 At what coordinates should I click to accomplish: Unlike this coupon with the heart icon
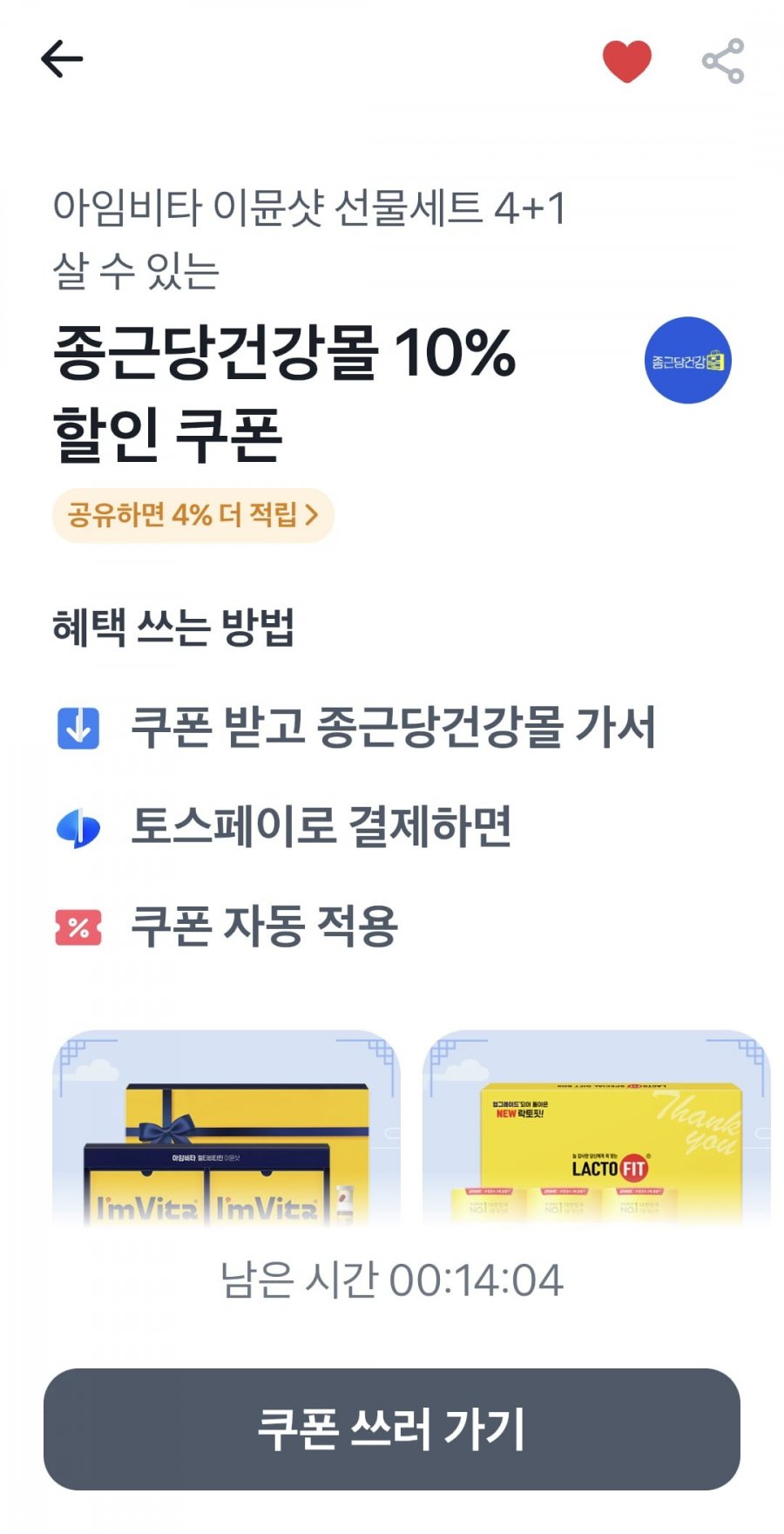[x=626, y=61]
